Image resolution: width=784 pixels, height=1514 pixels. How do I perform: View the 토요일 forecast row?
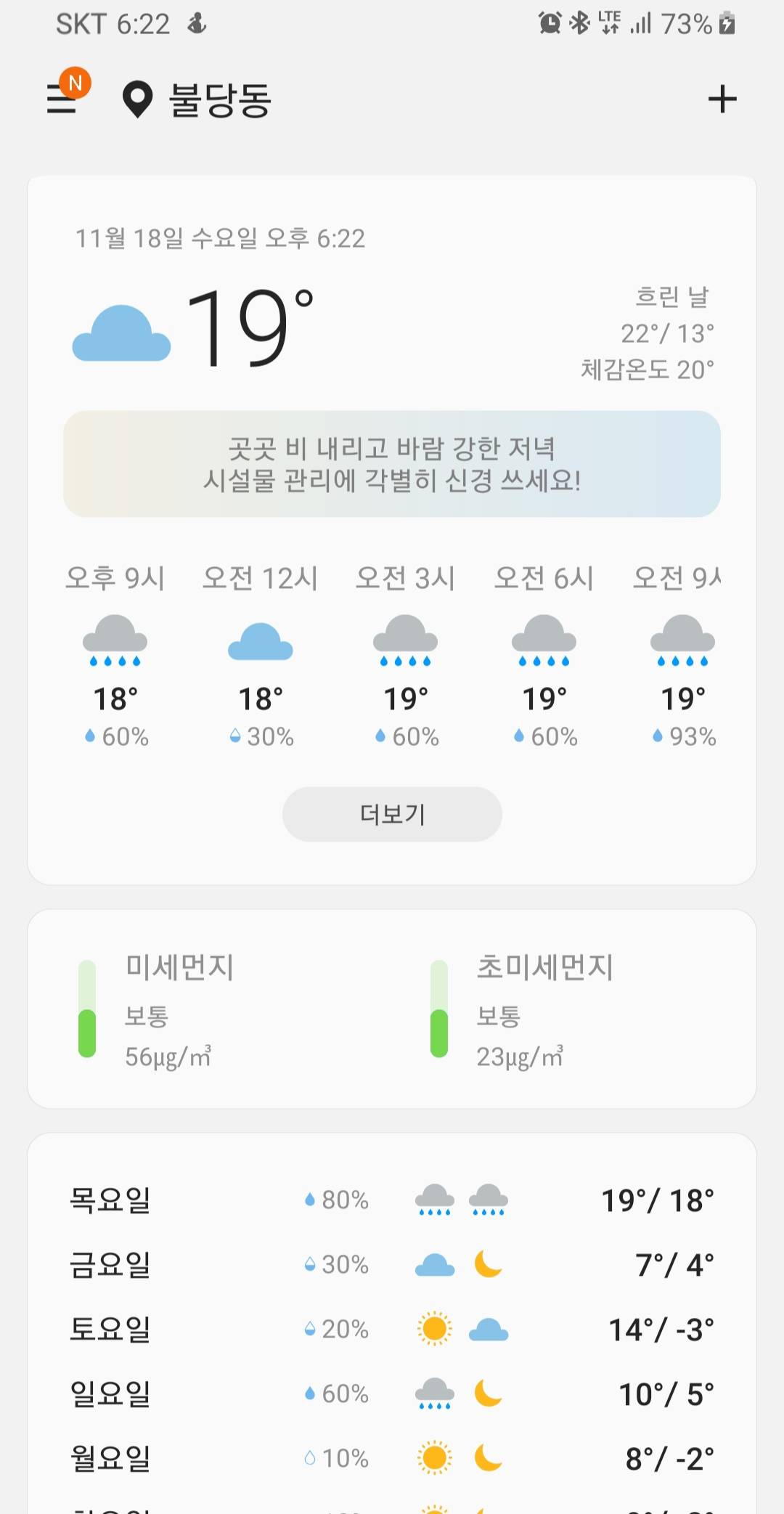coord(392,1330)
